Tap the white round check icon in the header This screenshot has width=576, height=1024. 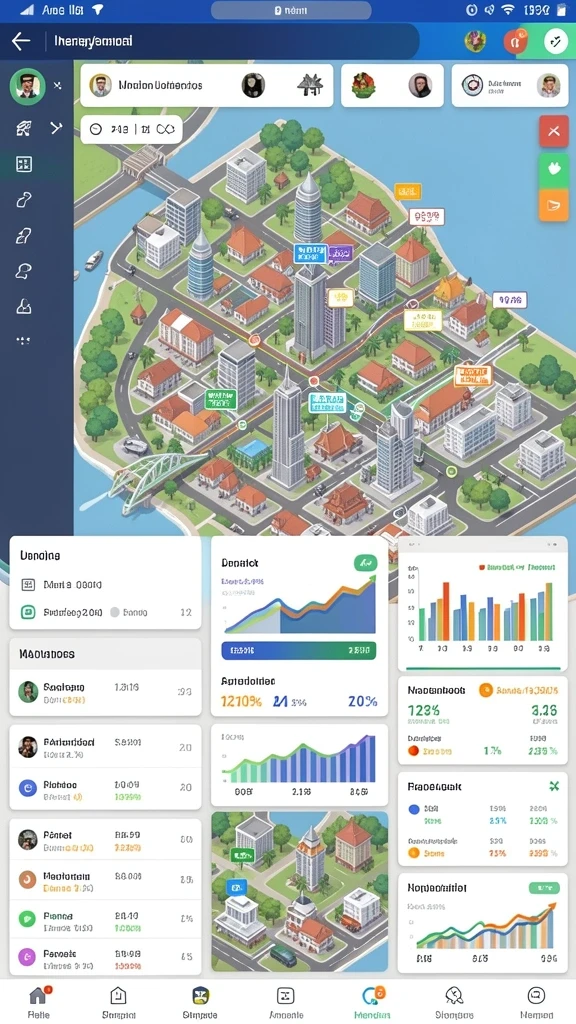tap(556, 41)
